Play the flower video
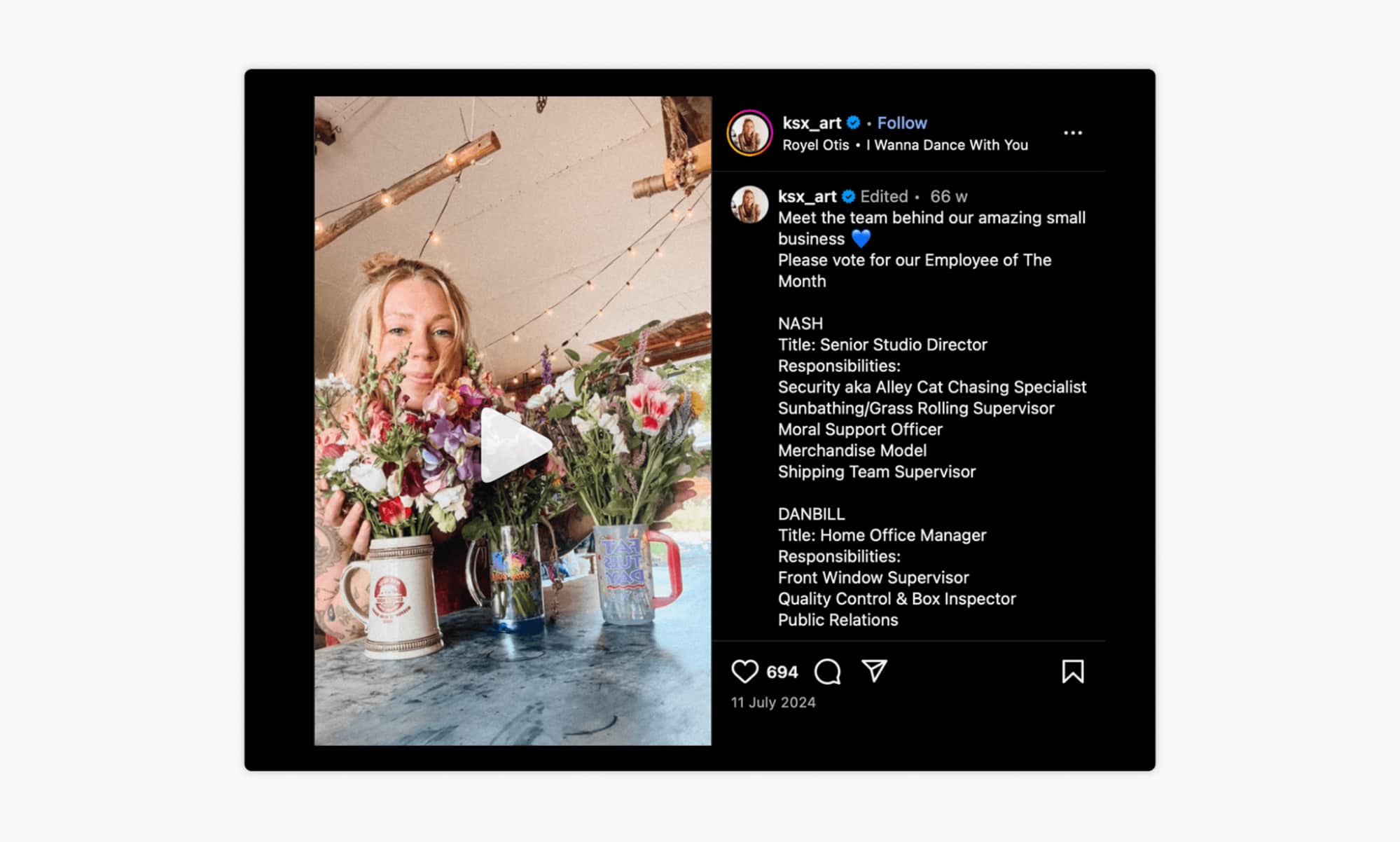The width and height of the screenshot is (1400, 842). click(515, 446)
